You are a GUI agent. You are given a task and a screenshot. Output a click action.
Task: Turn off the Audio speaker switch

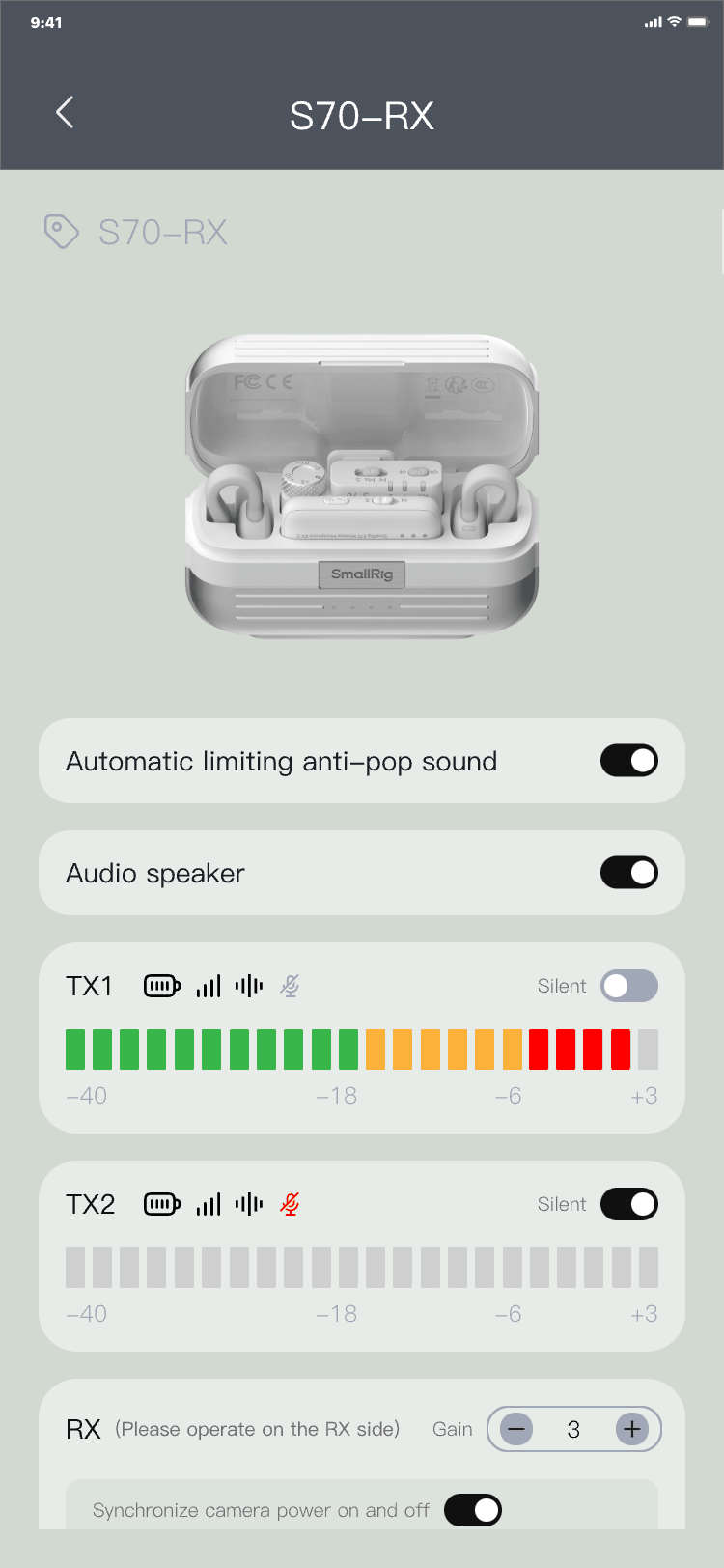[x=628, y=873]
